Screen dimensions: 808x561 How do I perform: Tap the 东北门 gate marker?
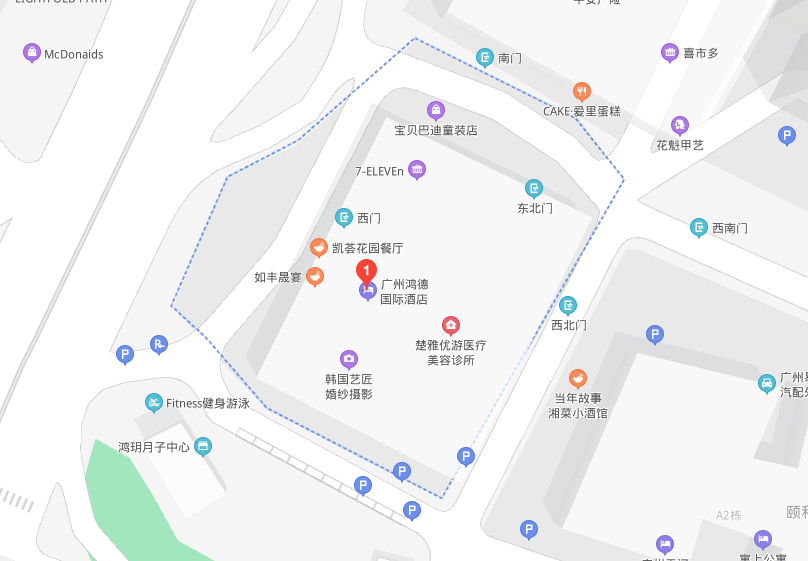point(535,188)
